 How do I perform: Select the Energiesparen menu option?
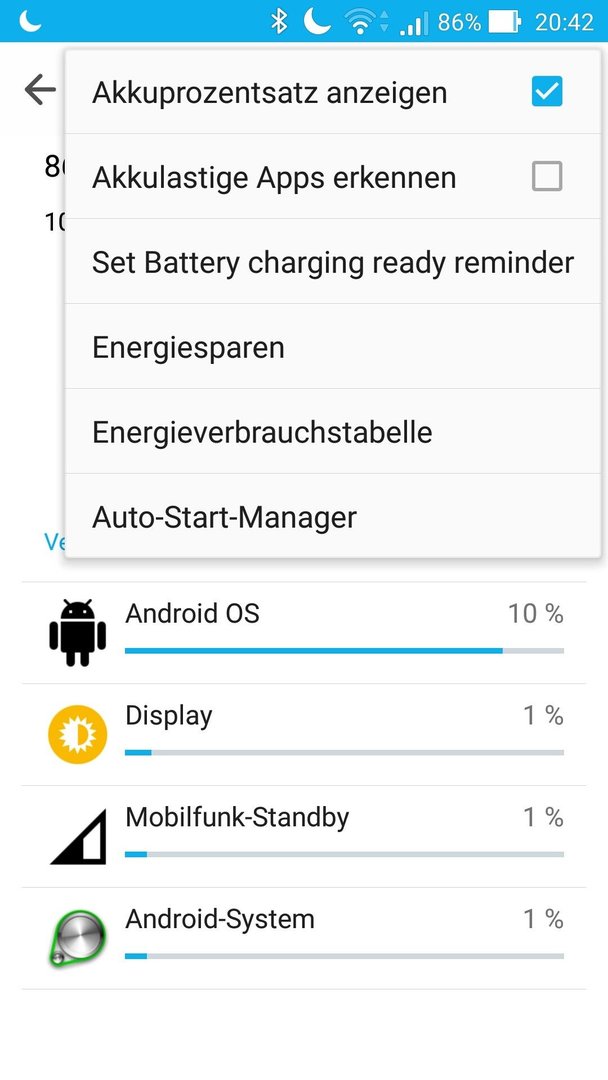[x=333, y=346]
